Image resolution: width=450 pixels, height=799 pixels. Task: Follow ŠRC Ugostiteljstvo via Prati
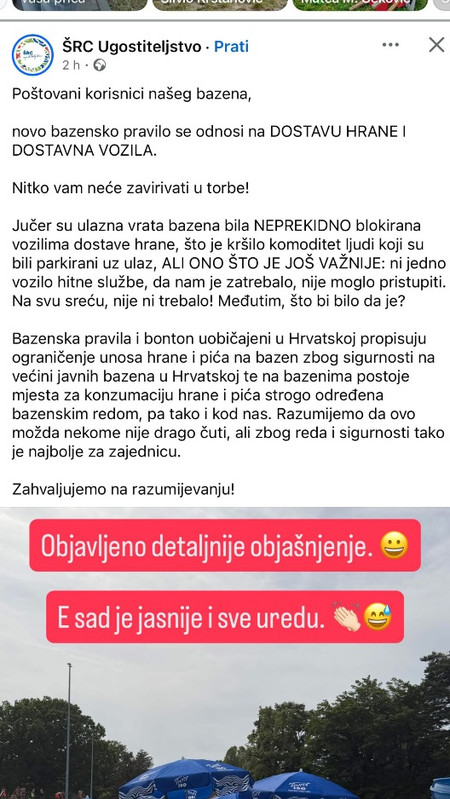click(x=231, y=47)
